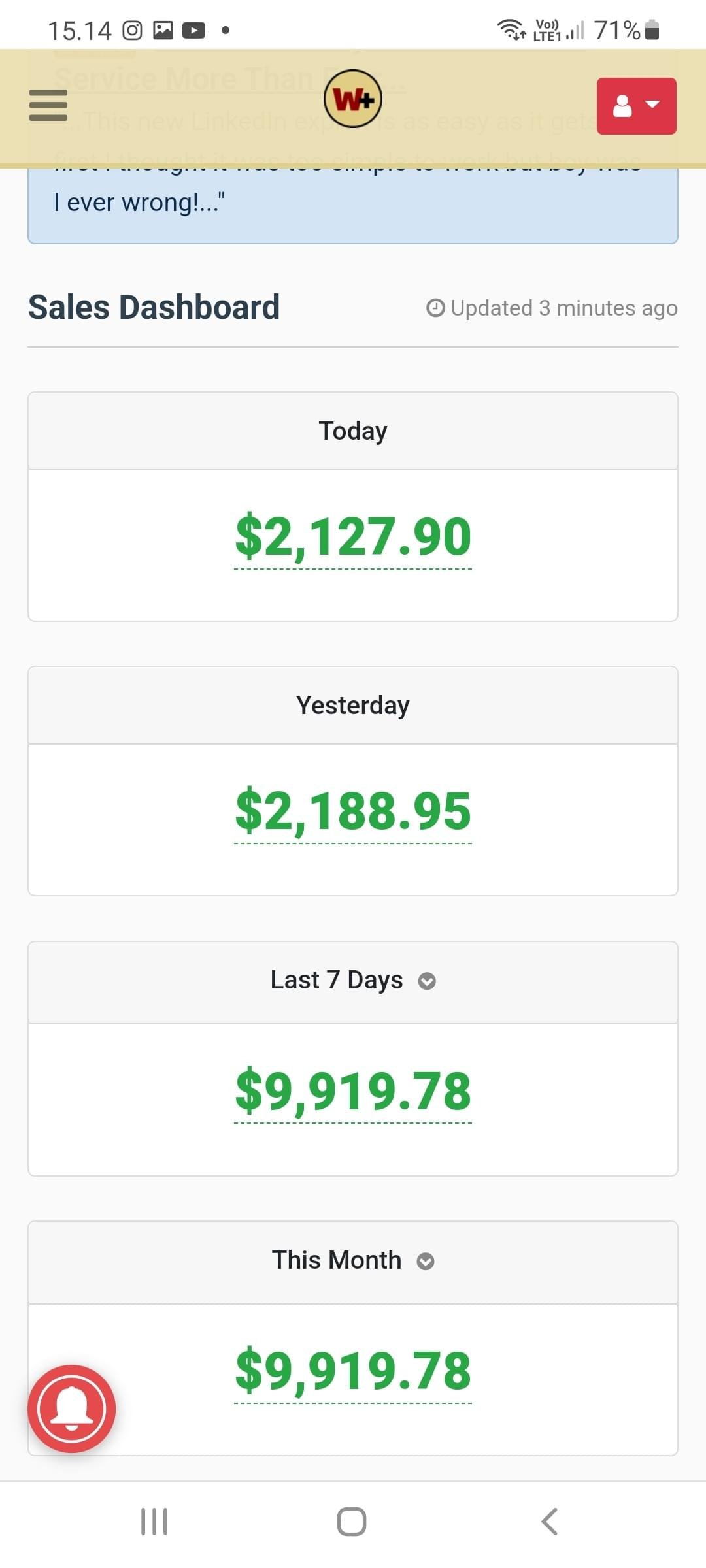The width and height of the screenshot is (706, 1568).
Task: Open recent apps from the navigation bar
Action: pos(154,1520)
